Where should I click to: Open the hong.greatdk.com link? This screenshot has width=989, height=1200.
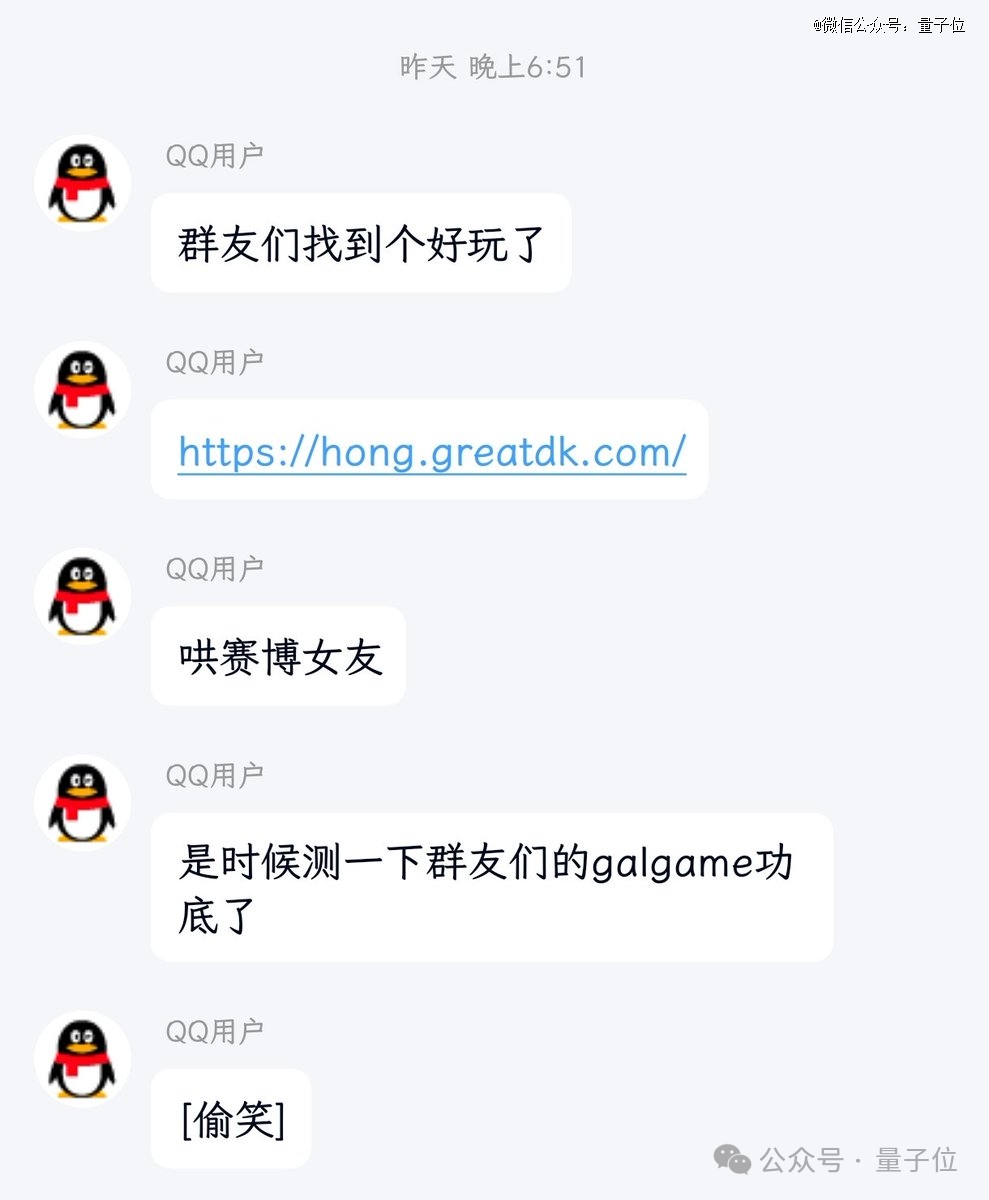pyautogui.click(x=431, y=452)
